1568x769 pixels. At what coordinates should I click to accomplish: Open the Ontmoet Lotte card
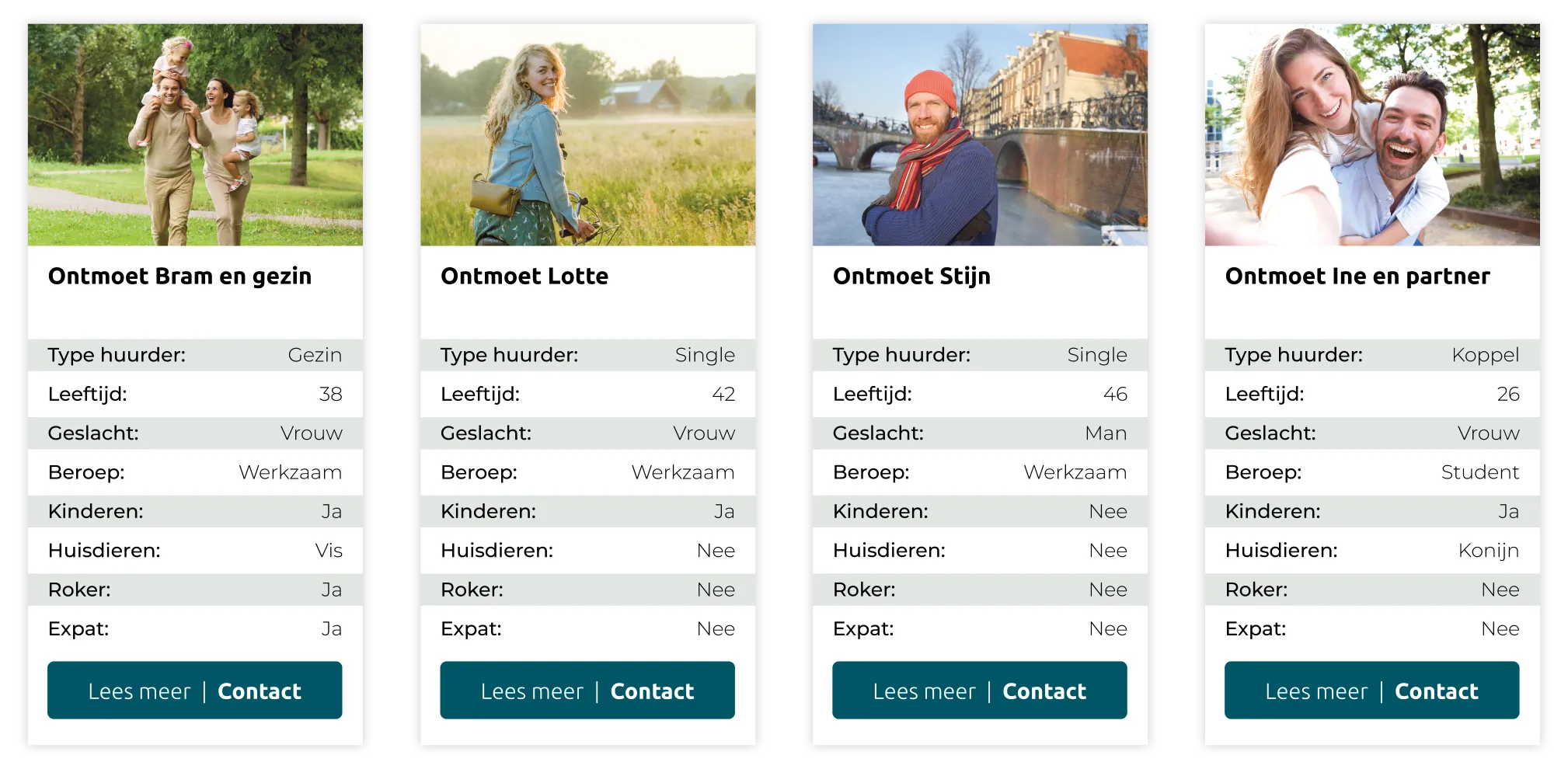point(524,276)
